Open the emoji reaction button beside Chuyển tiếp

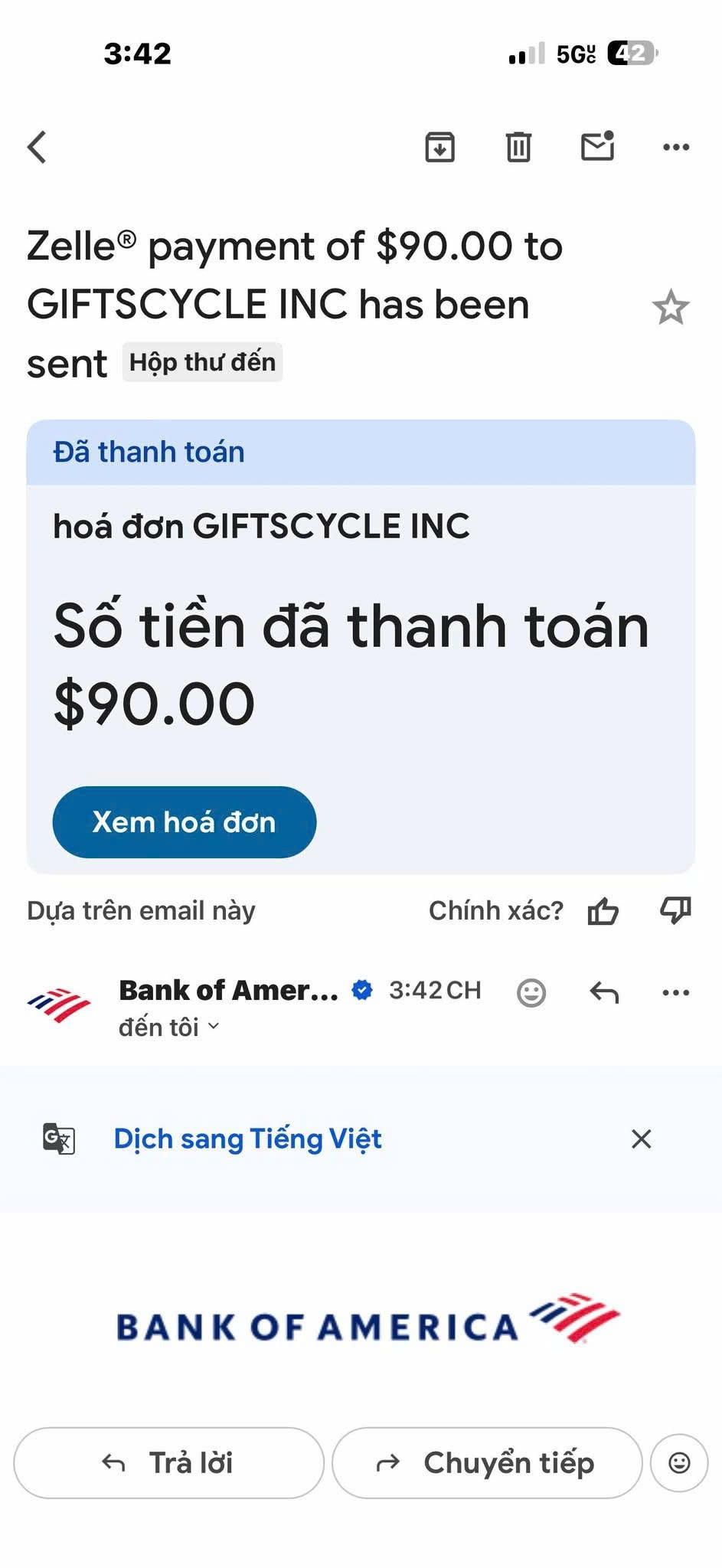click(679, 1463)
